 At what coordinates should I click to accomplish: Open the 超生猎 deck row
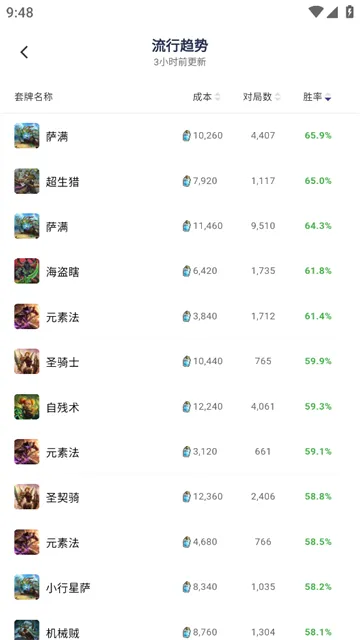click(180, 181)
